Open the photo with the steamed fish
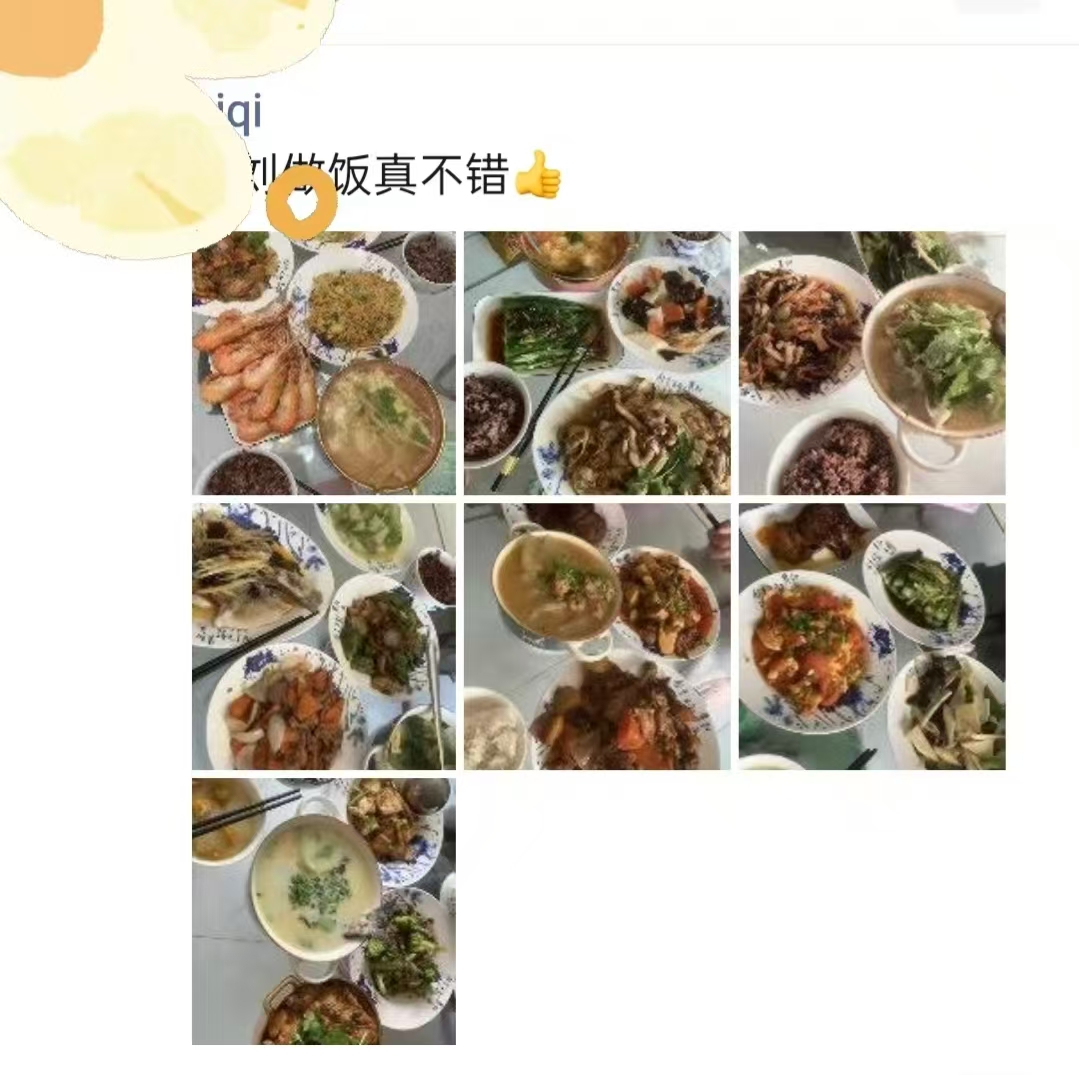The image size is (1079, 1075). point(323,636)
